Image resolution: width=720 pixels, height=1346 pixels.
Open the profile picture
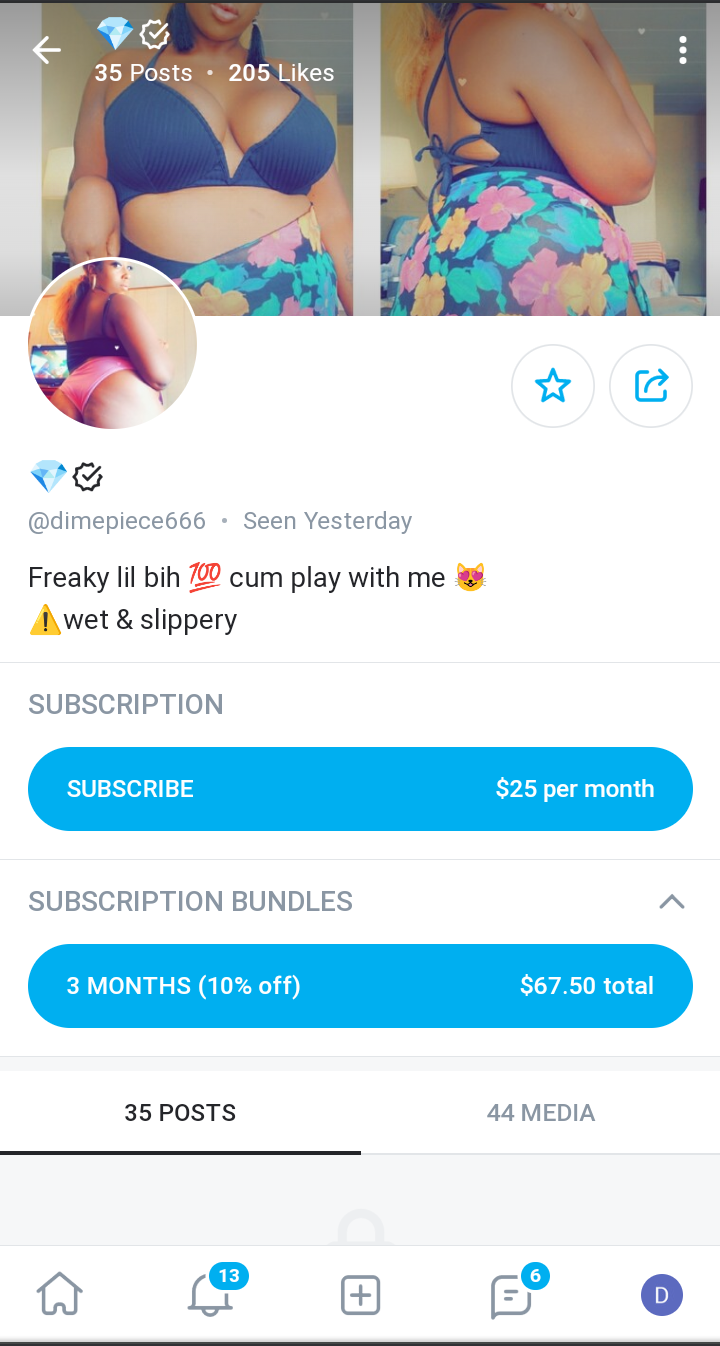[x=112, y=344]
